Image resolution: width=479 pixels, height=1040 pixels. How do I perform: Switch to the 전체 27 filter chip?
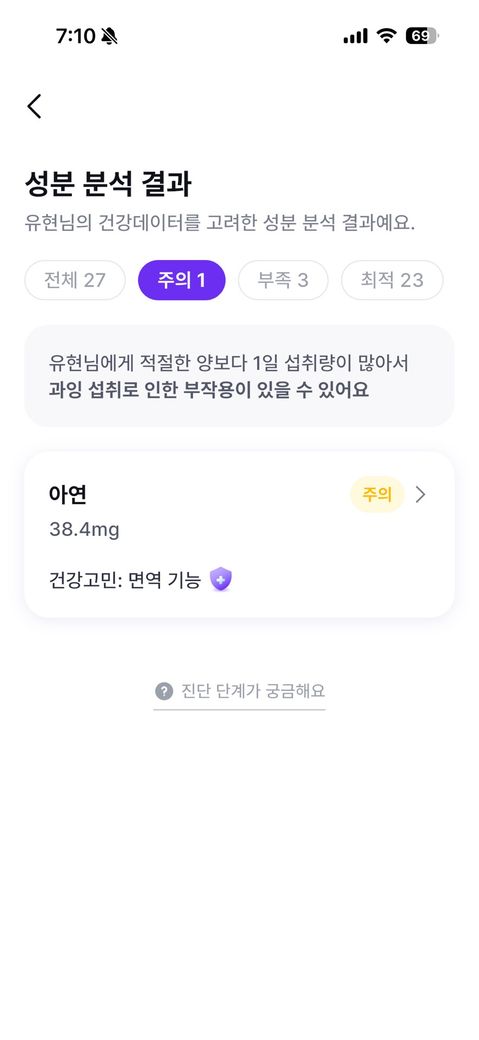tap(75, 280)
